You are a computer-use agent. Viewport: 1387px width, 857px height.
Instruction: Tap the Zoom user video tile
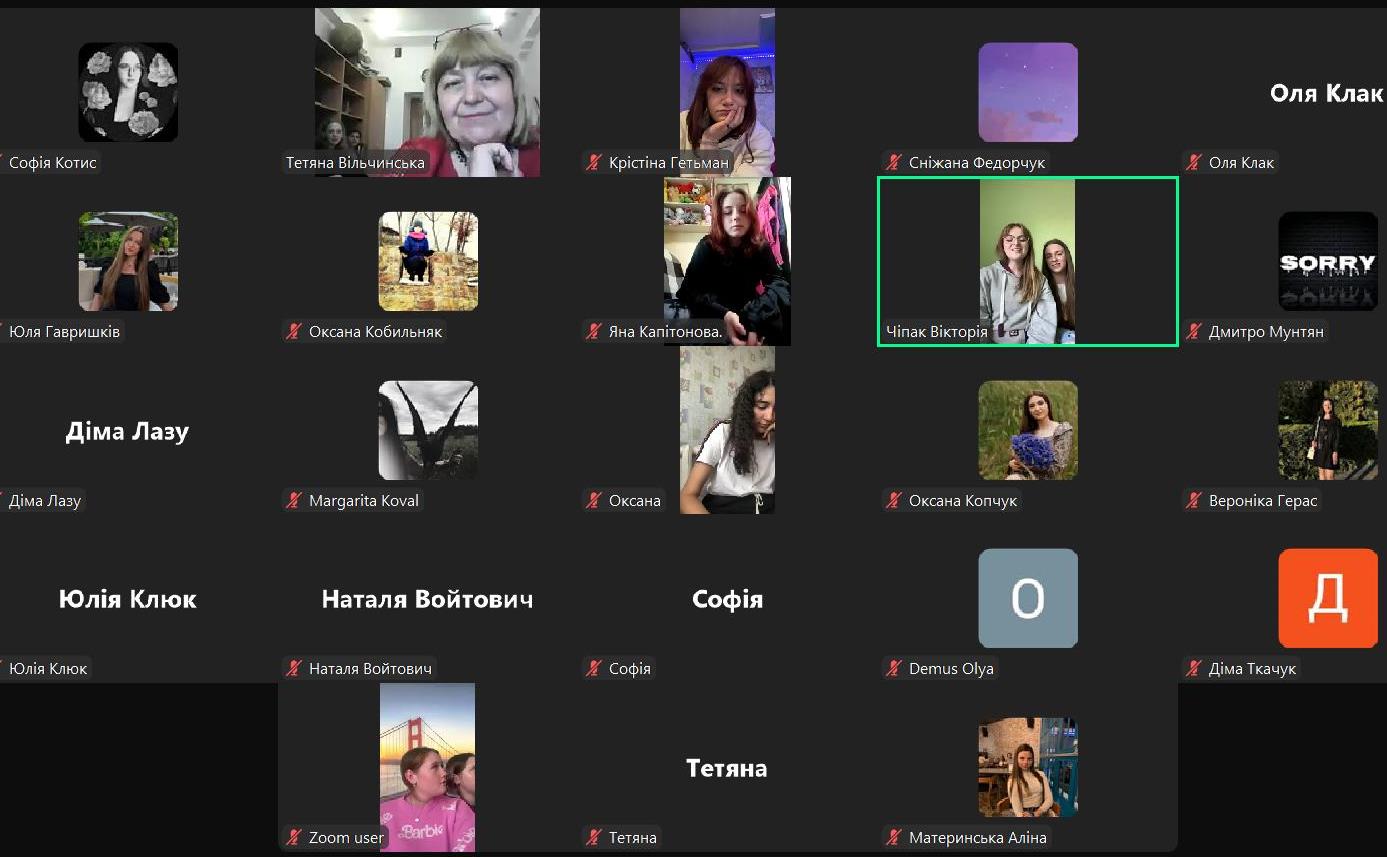pyautogui.click(x=427, y=767)
